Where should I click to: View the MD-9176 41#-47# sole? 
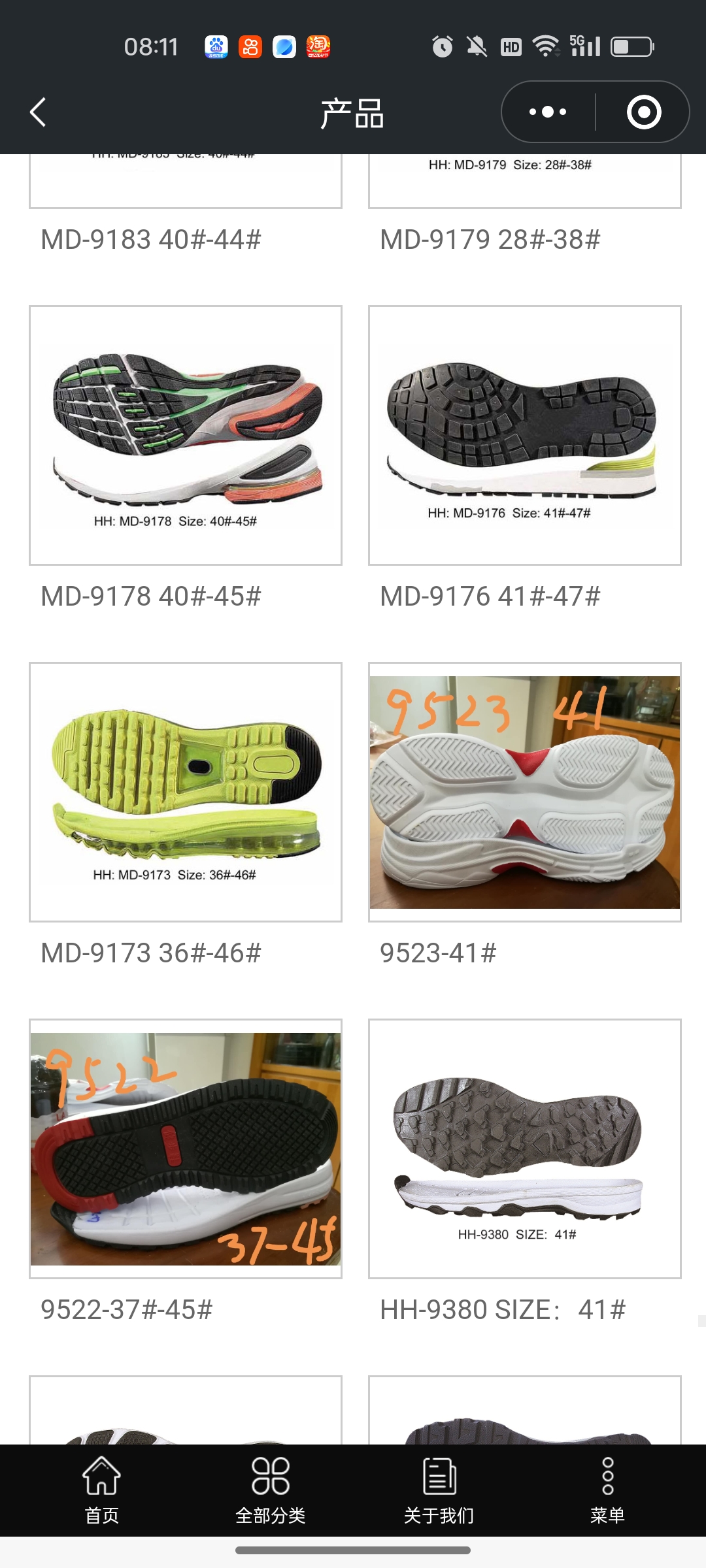[525, 436]
